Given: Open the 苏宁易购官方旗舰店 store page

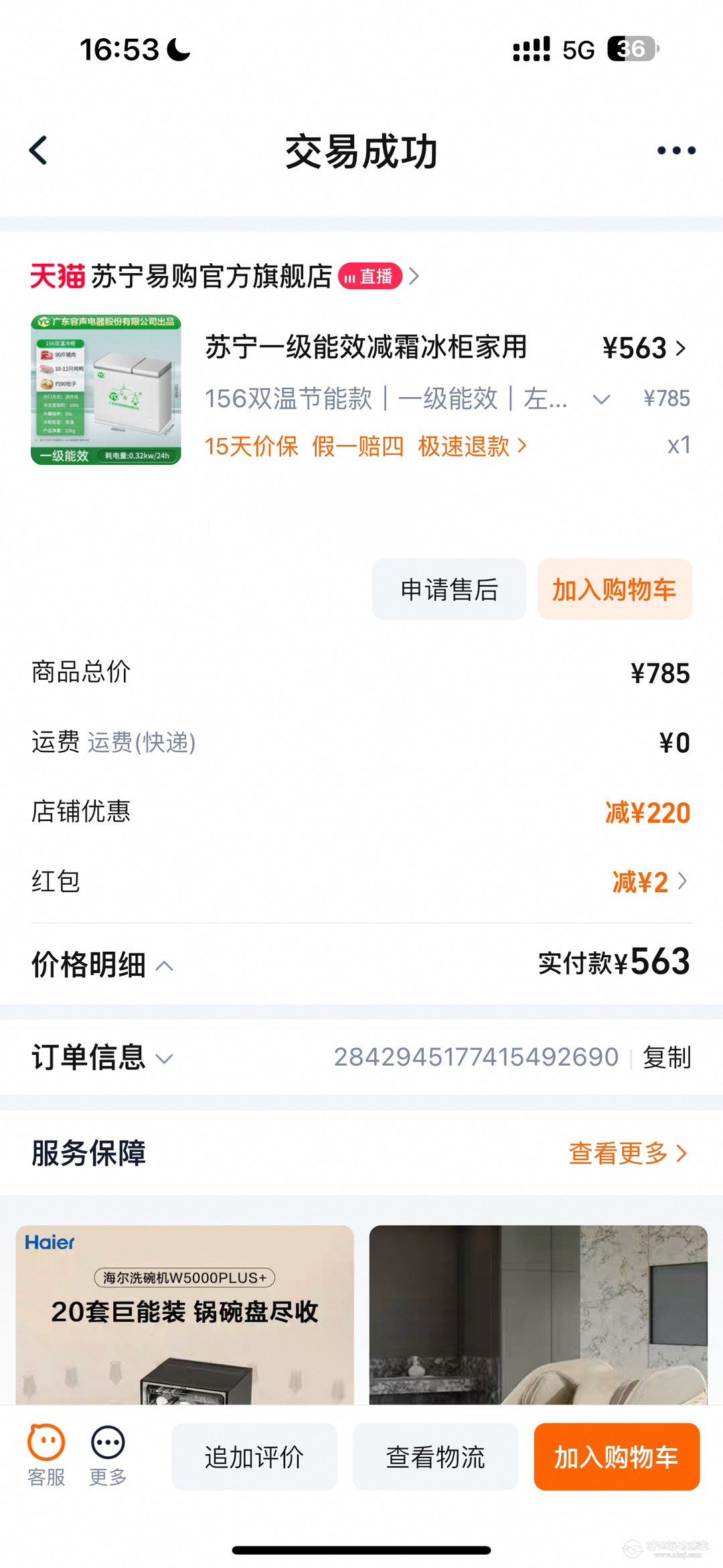Looking at the screenshot, I should 211,276.
